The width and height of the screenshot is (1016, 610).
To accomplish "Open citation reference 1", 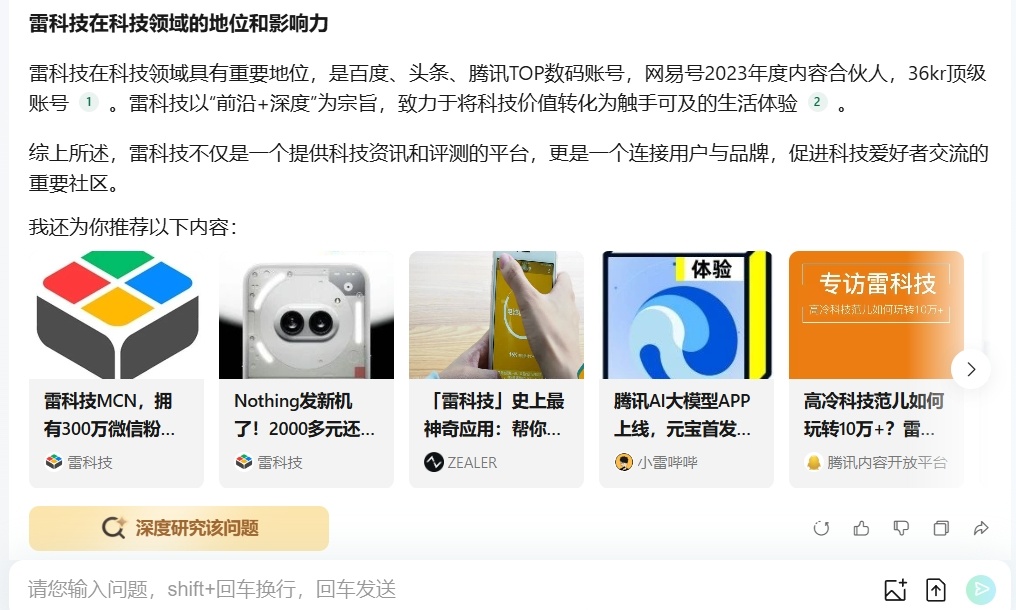I will coord(89,102).
